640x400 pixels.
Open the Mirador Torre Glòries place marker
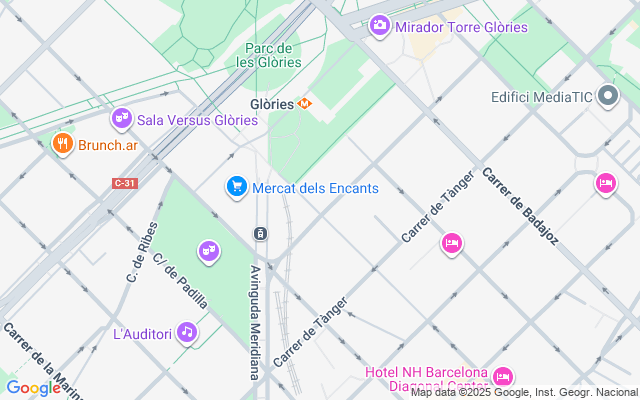[379, 26]
